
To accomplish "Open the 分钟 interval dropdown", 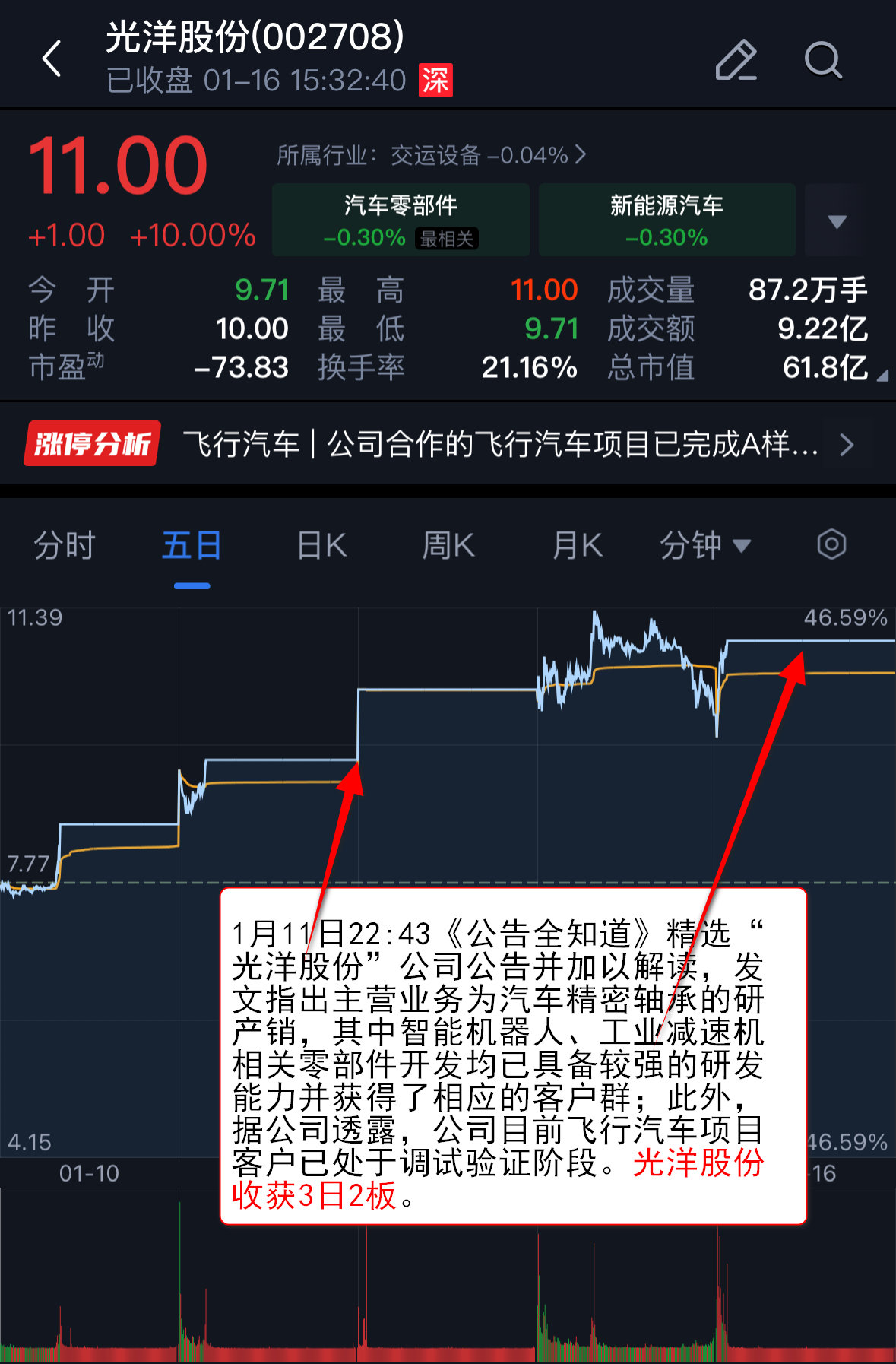I will coord(704,545).
